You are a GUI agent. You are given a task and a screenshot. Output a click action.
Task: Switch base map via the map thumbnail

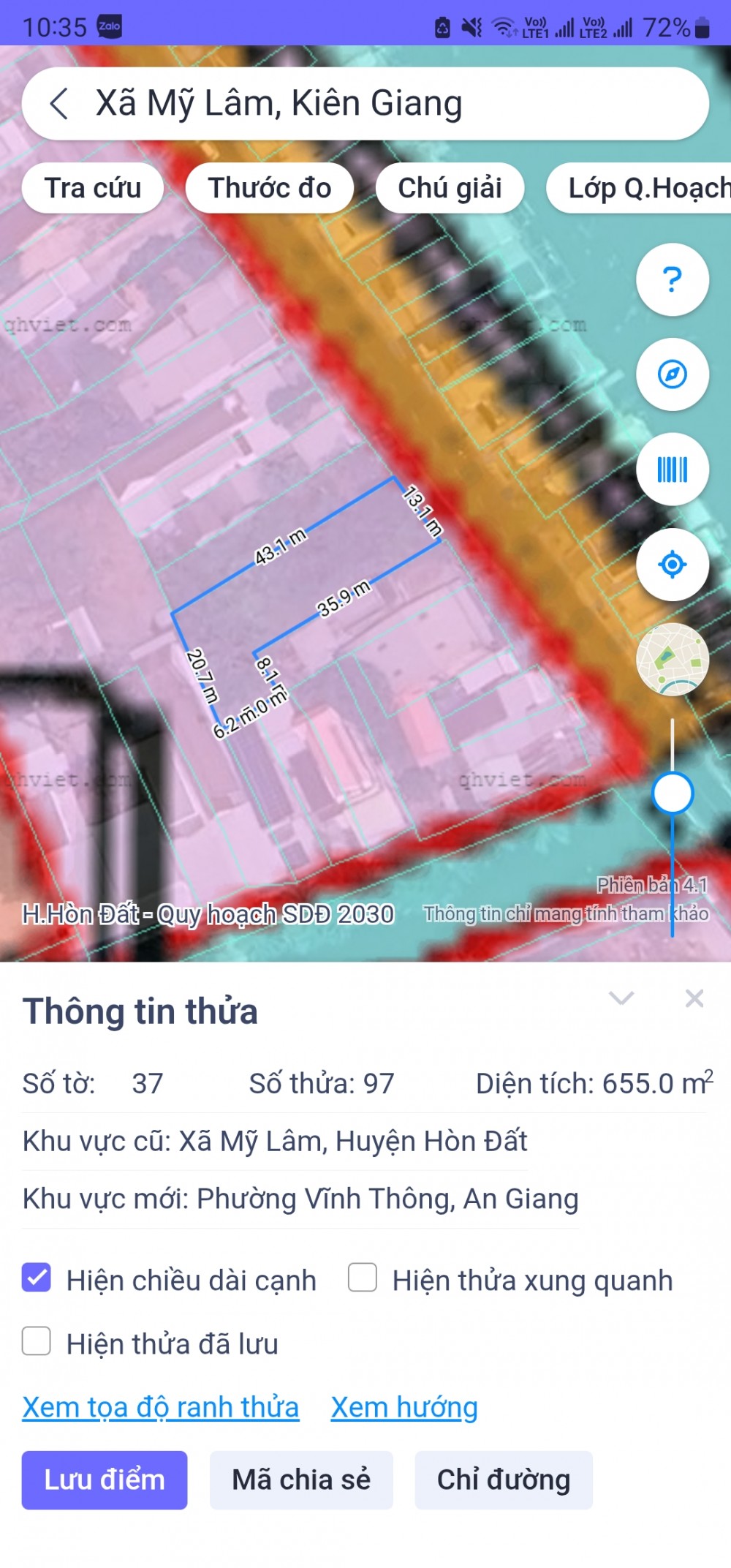tap(672, 660)
